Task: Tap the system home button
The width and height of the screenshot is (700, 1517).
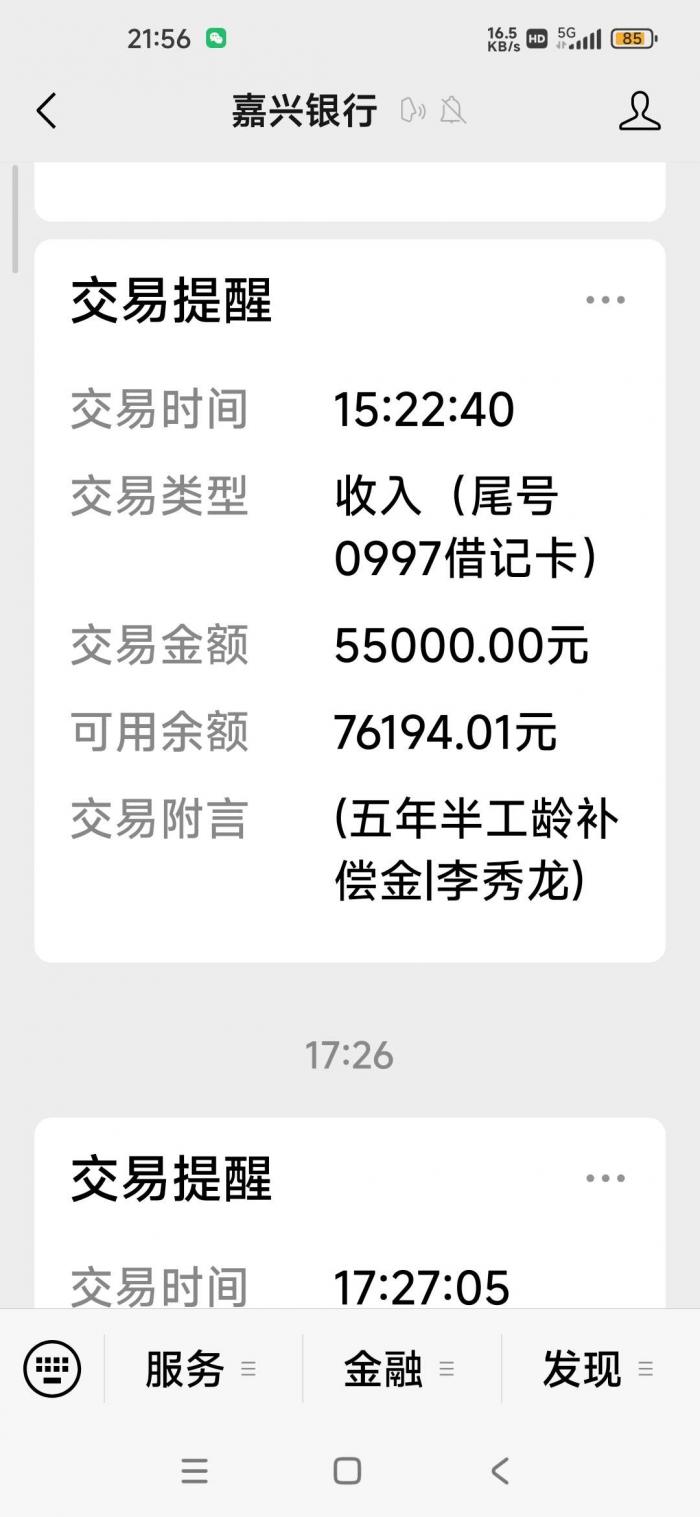Action: pos(347,1470)
